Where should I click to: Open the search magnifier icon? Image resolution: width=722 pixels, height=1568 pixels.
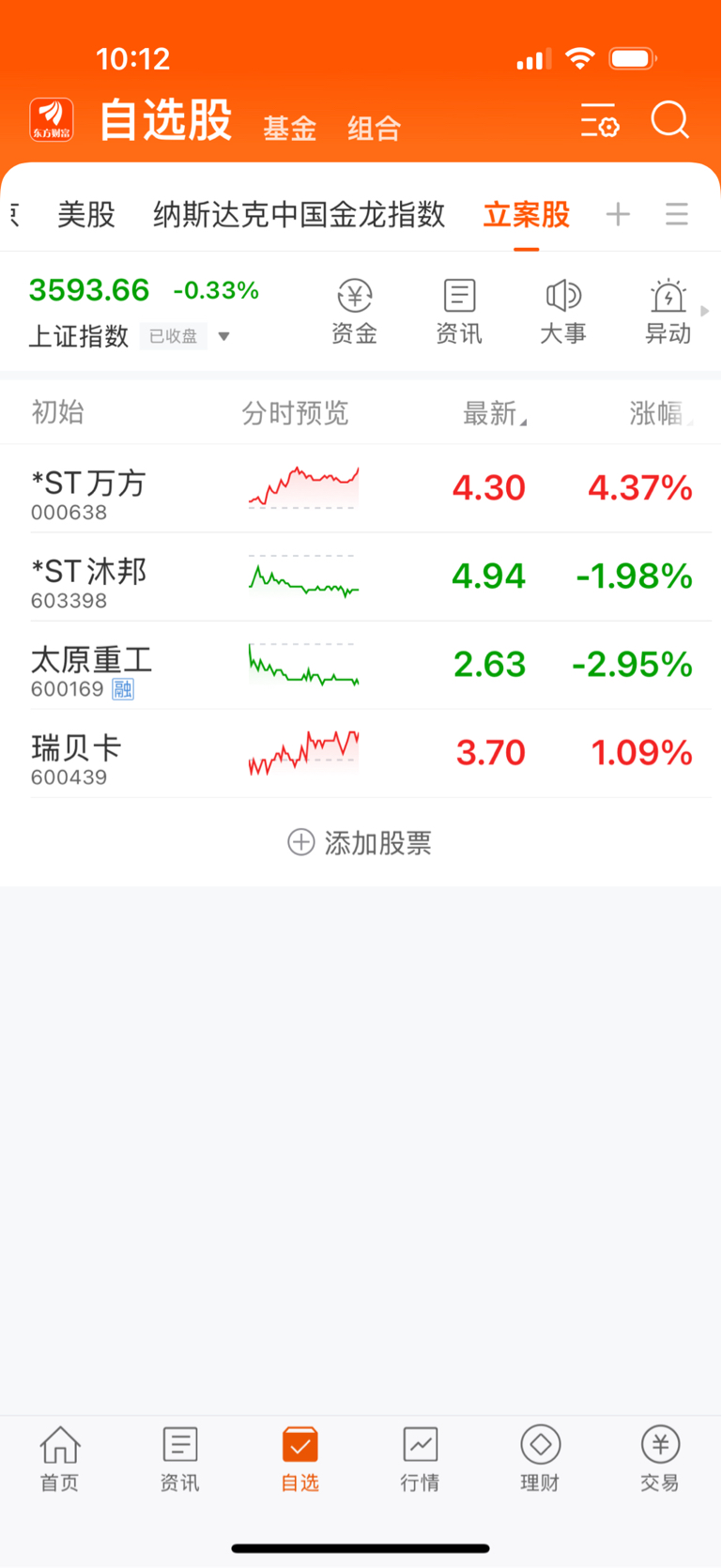pyautogui.click(x=670, y=120)
